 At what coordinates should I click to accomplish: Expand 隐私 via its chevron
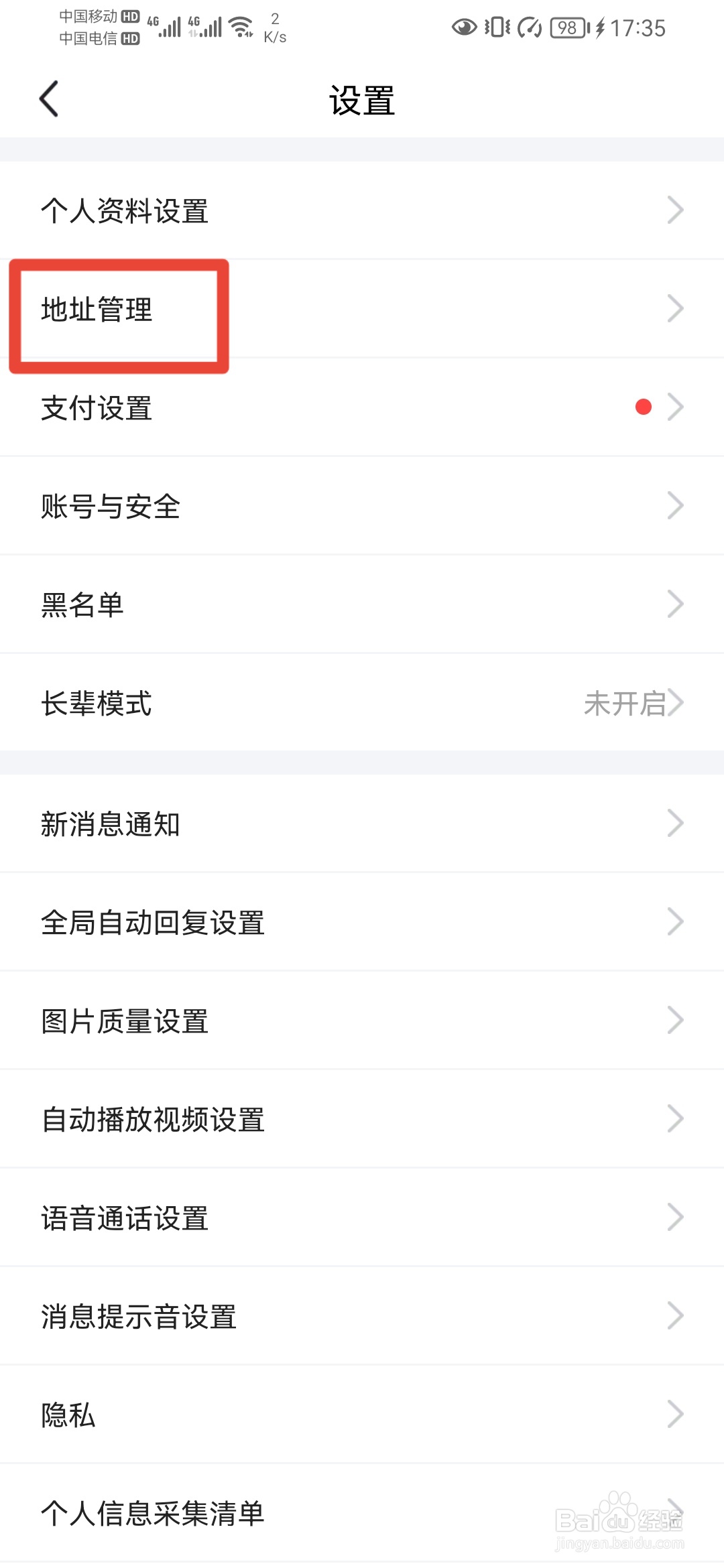point(676,1414)
